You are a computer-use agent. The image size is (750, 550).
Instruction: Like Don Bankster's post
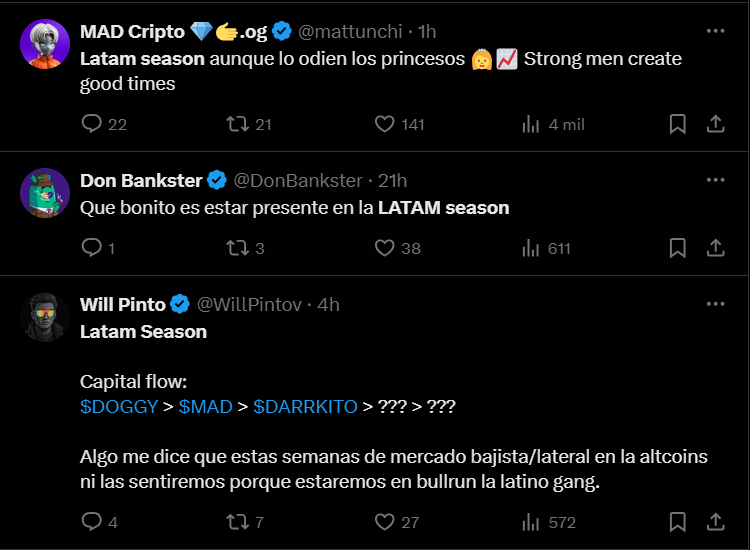tap(385, 247)
